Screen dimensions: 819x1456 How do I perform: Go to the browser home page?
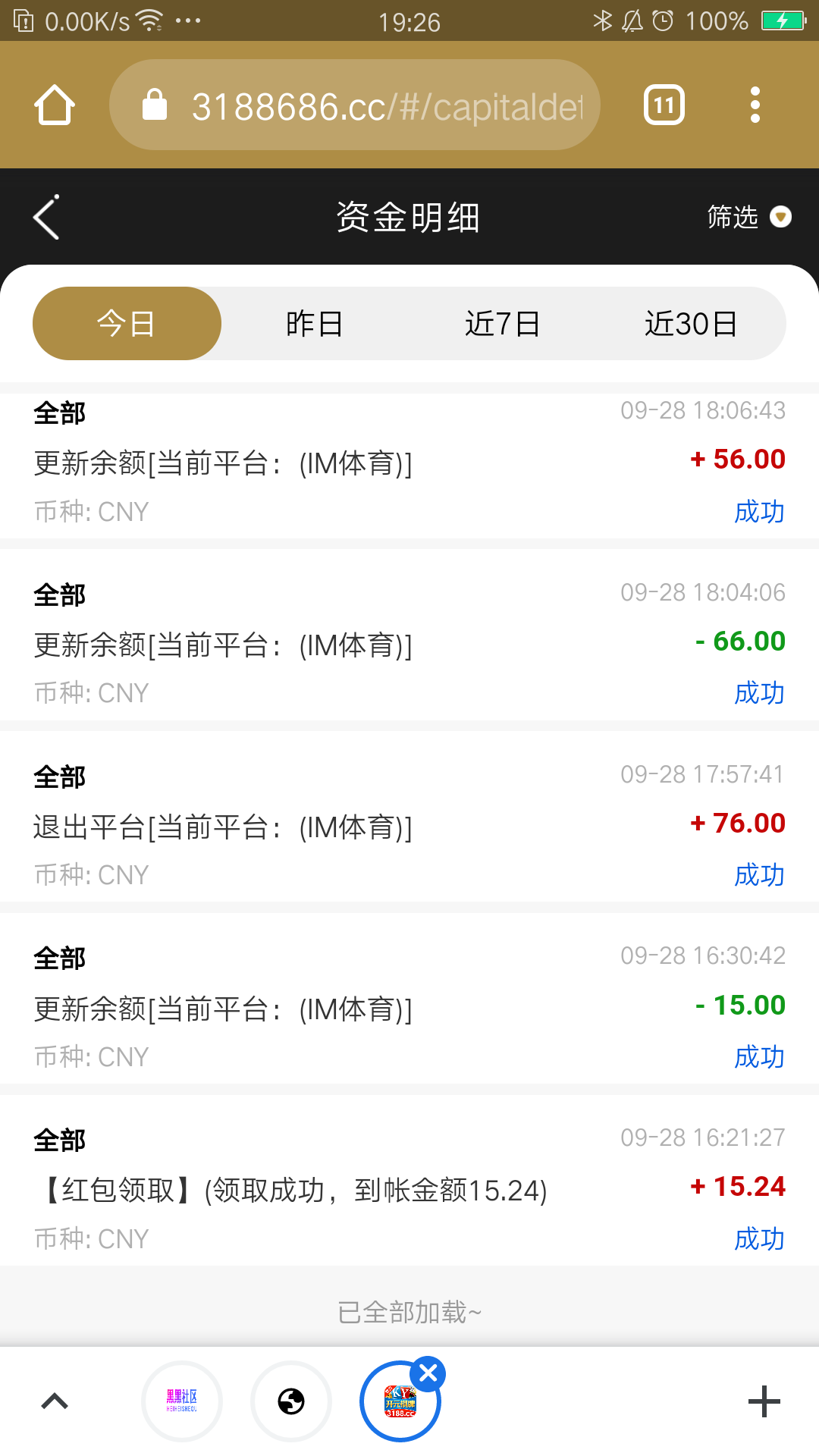(55, 105)
